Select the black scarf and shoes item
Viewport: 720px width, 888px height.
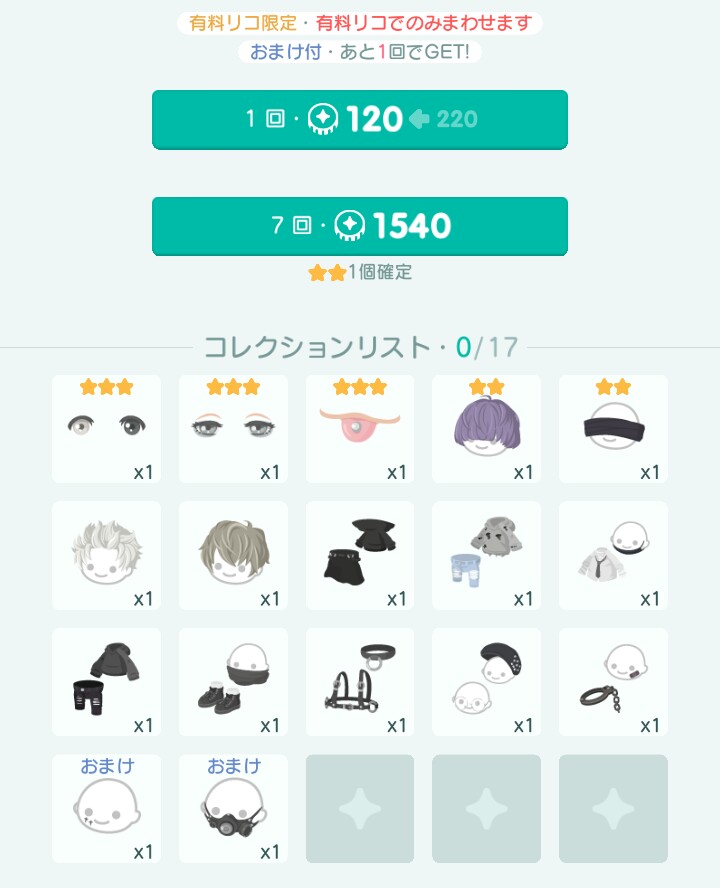tap(233, 682)
